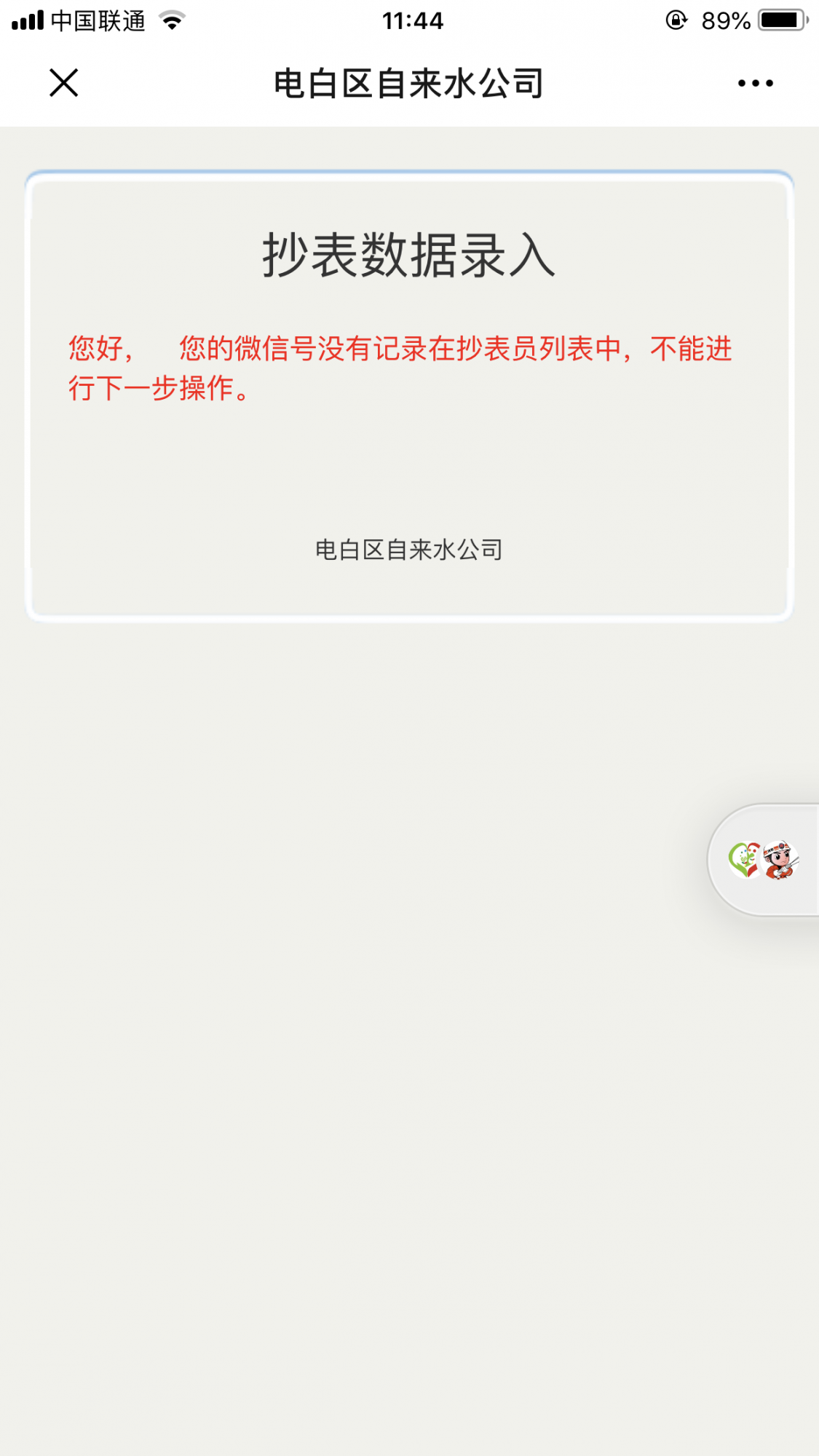Close the 电白区自来水公司 web page

[x=64, y=83]
